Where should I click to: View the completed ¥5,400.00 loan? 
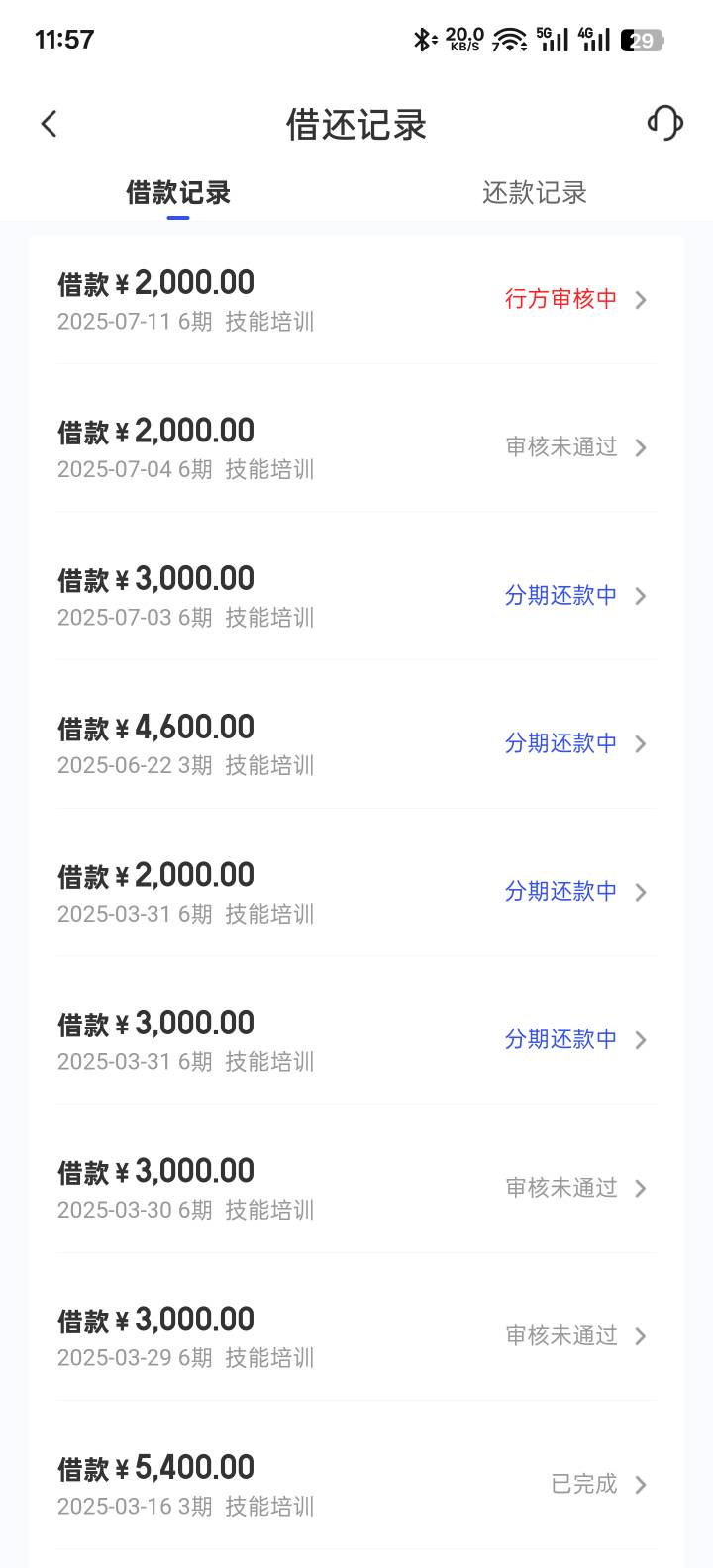(x=356, y=1484)
